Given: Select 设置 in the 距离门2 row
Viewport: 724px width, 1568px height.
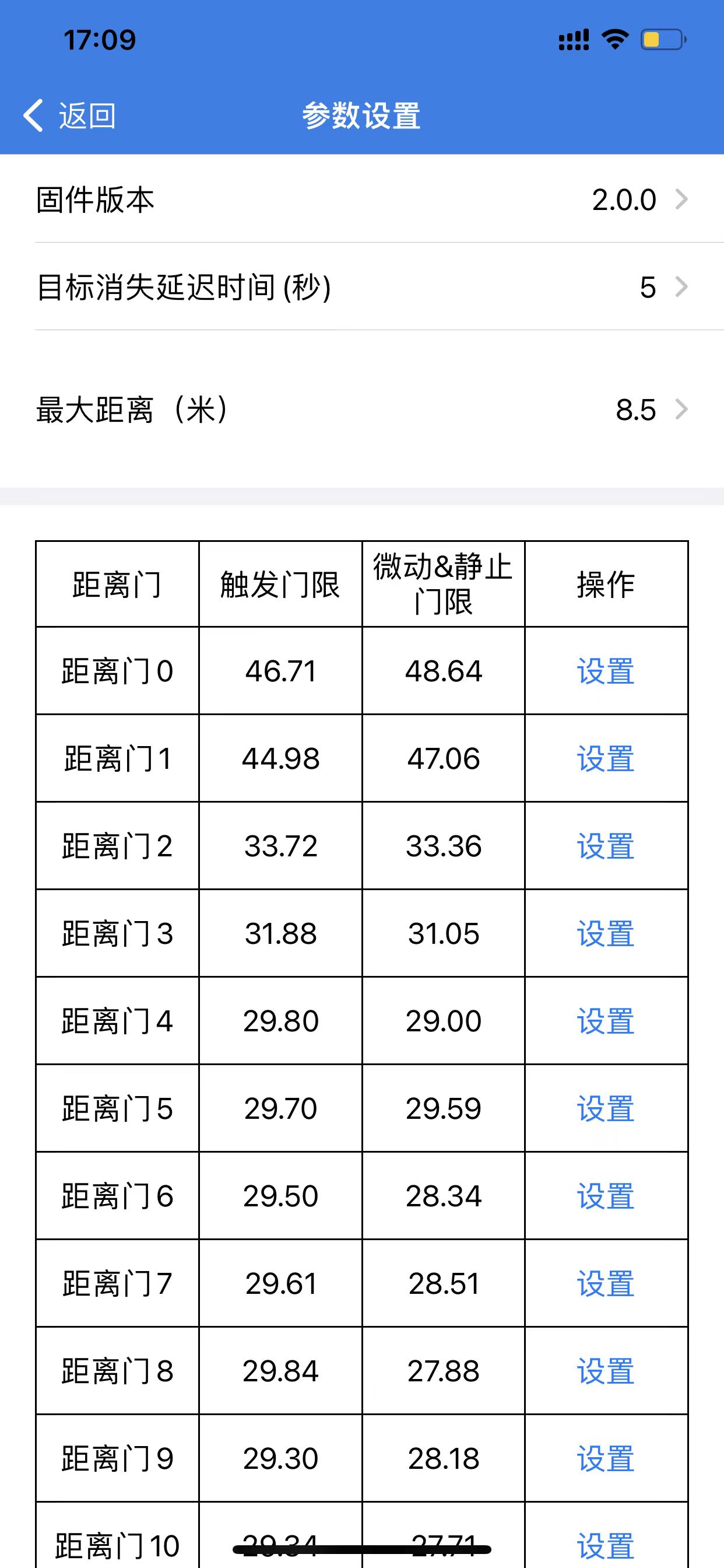Looking at the screenshot, I should 605,846.
